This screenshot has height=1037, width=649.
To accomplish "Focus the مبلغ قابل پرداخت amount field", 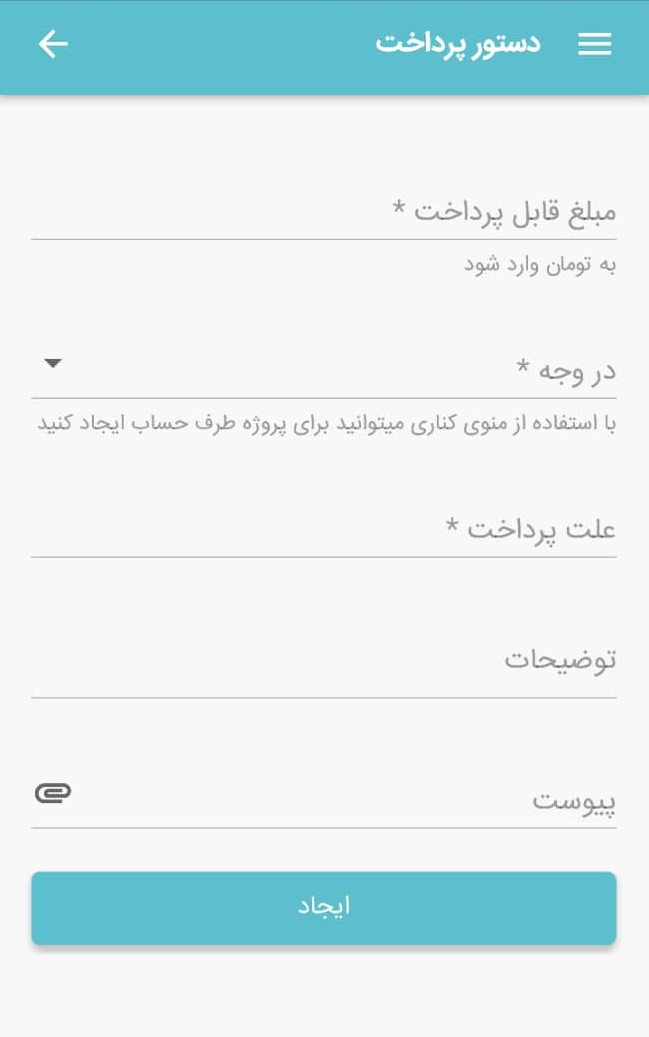I will (x=323, y=212).
